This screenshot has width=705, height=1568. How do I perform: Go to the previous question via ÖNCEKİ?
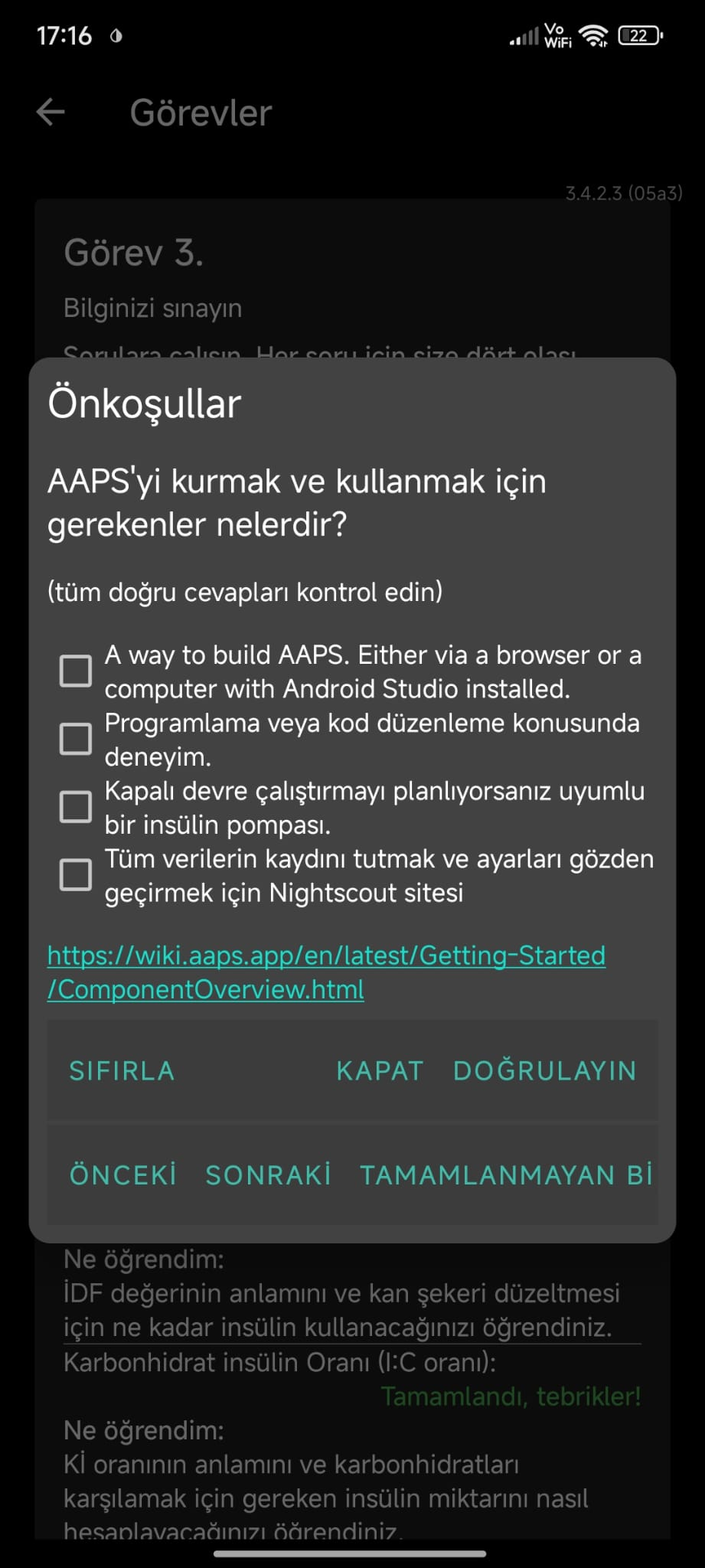coord(123,1174)
